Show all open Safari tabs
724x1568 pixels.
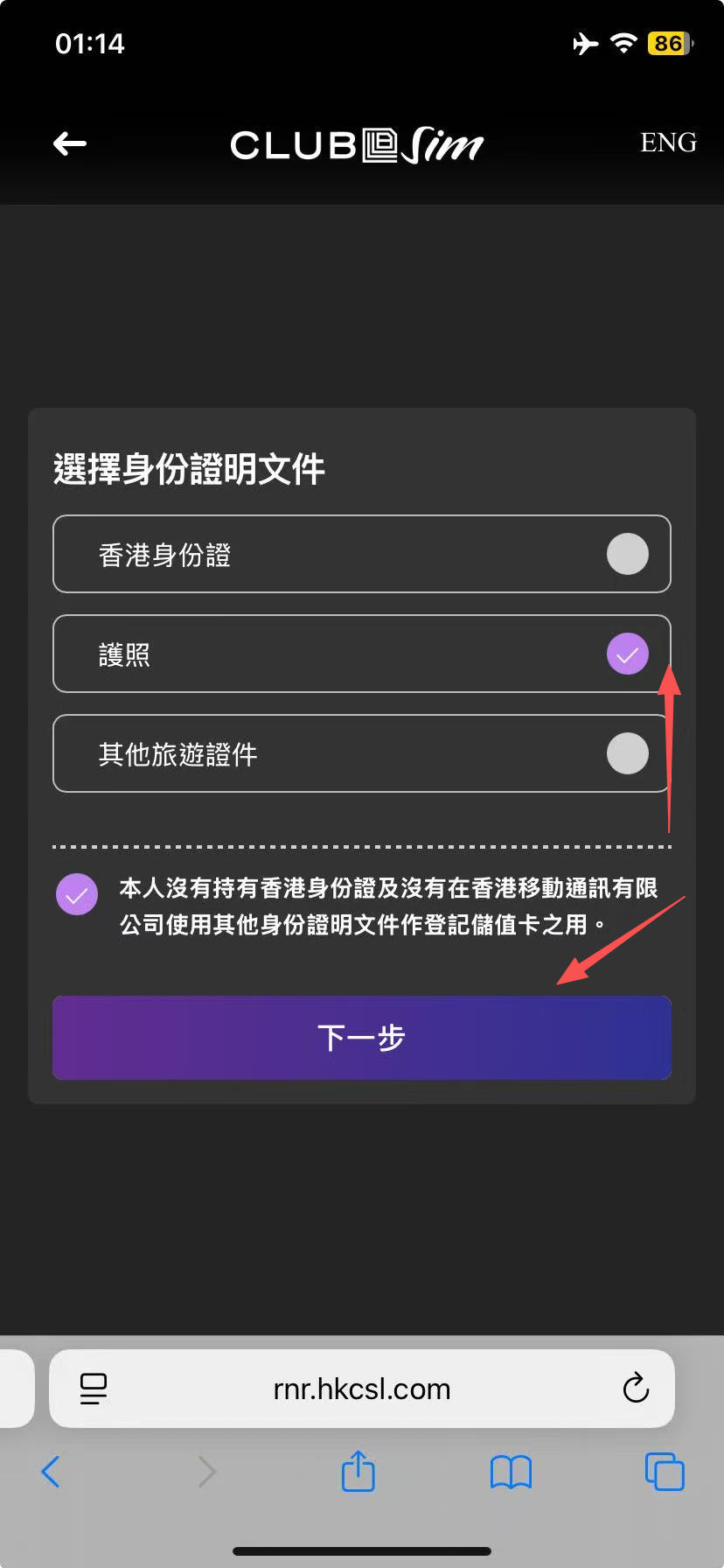pyautogui.click(x=665, y=1471)
